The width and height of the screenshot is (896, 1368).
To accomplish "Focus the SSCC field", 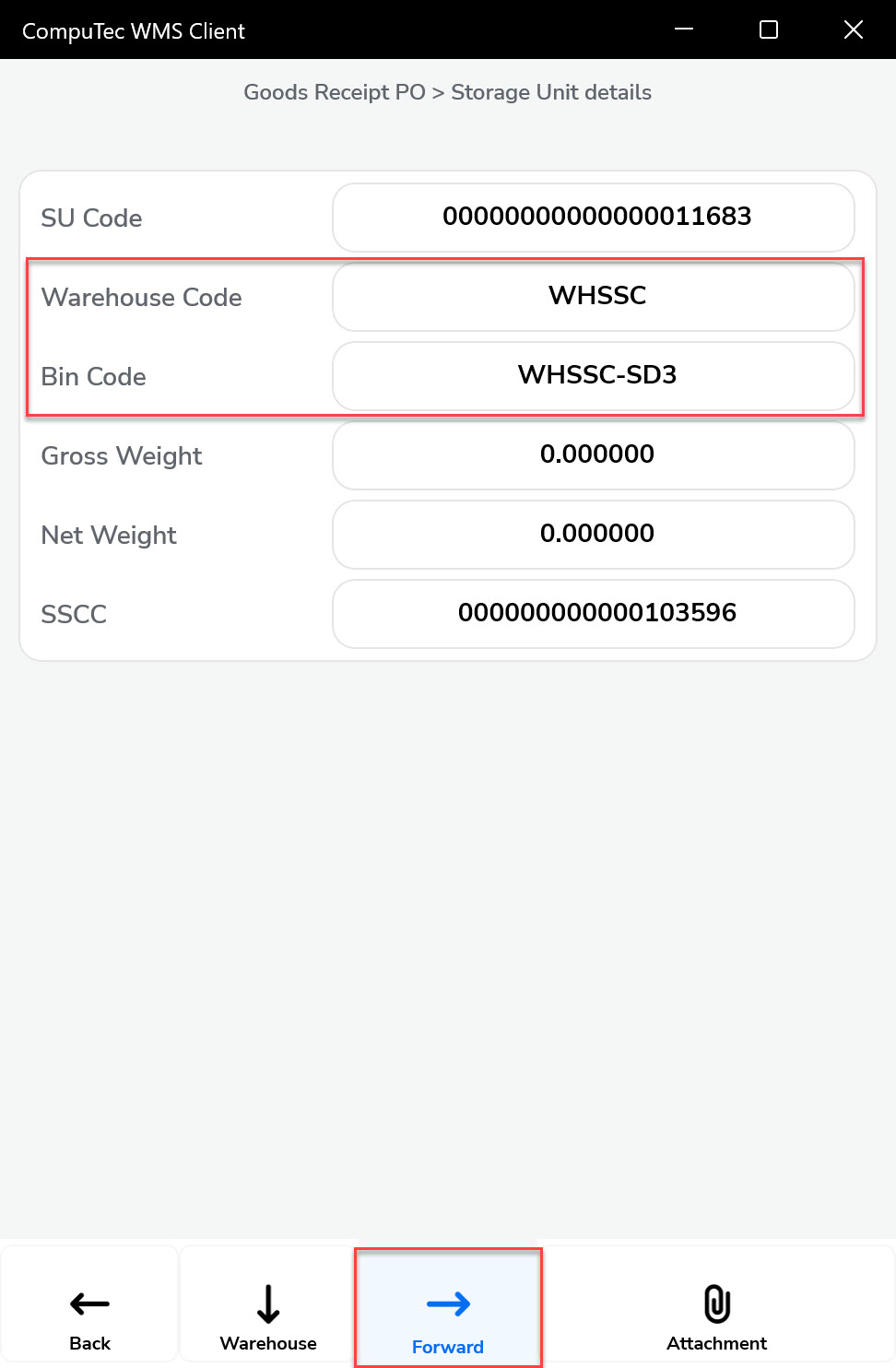I will (594, 614).
